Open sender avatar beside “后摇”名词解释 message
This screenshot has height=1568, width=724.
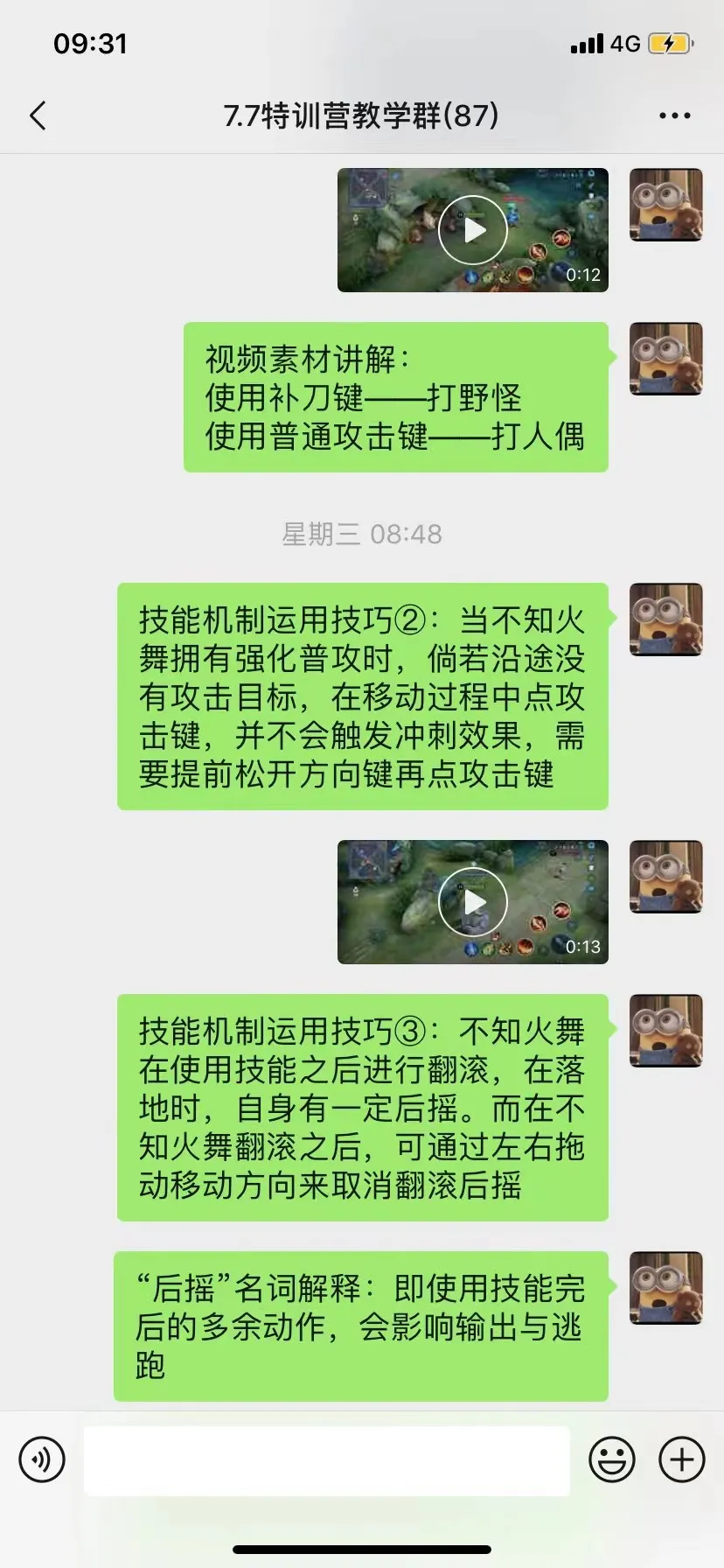coord(665,1287)
